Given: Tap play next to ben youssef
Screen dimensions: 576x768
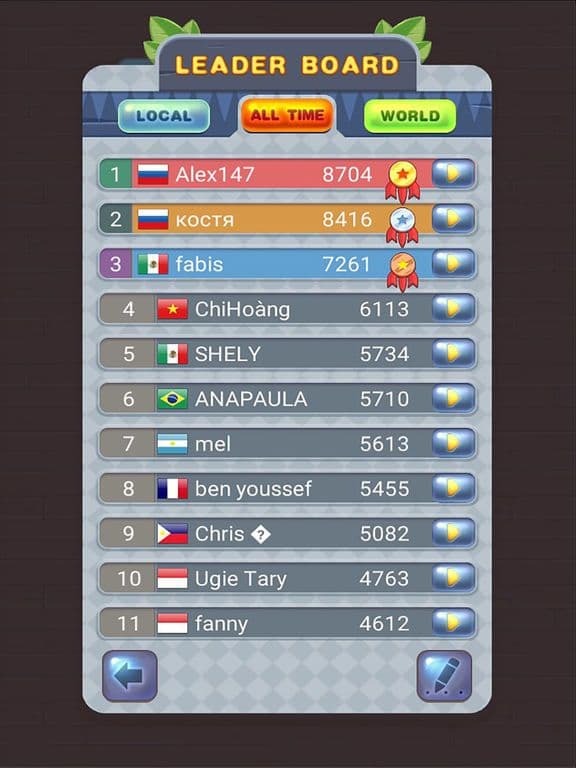Looking at the screenshot, I should 454,488.
